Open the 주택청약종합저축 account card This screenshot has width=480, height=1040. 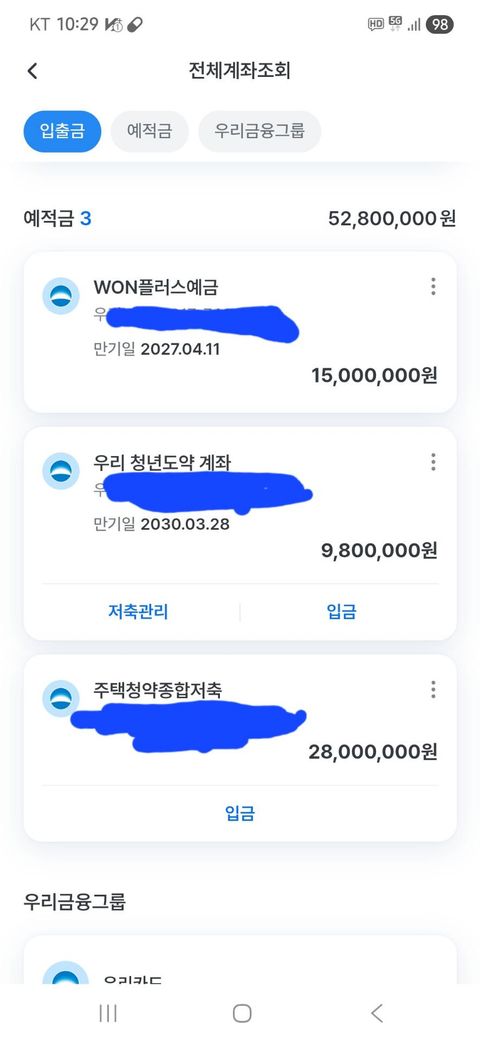coord(240,720)
